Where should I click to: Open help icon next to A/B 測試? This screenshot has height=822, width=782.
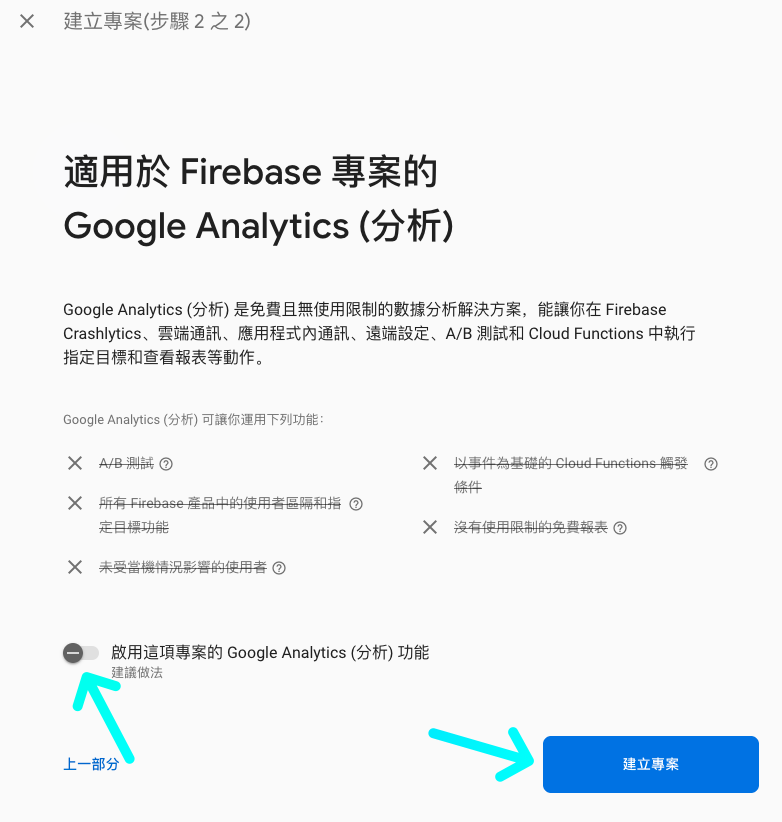(x=167, y=464)
